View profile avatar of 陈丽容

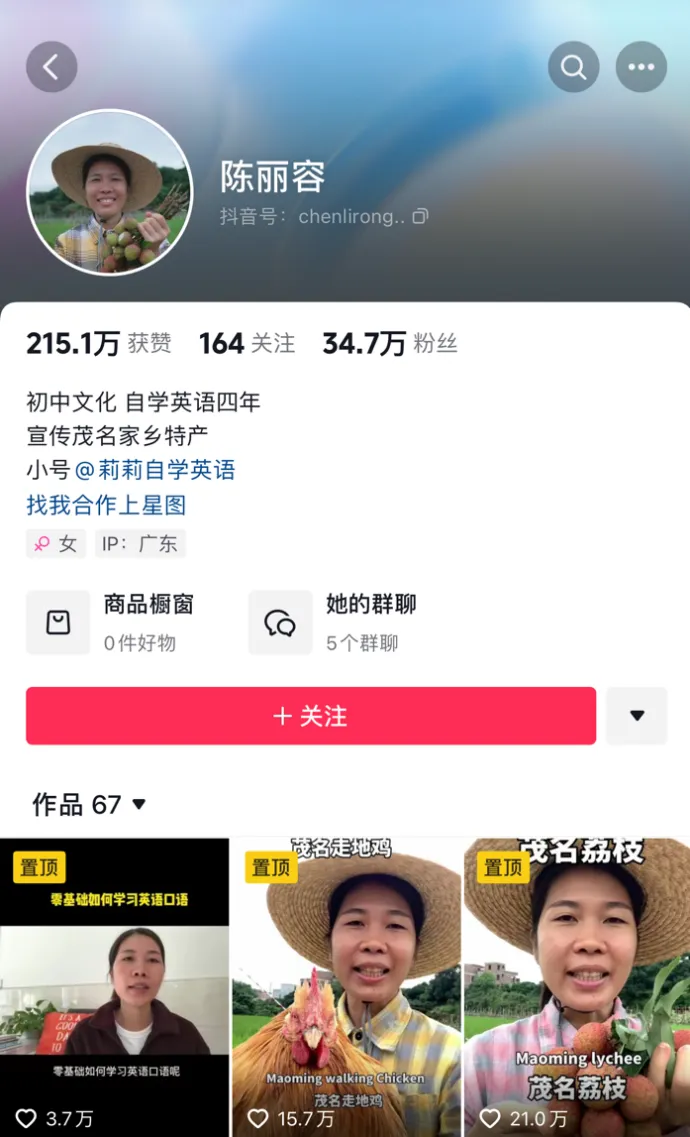point(109,192)
